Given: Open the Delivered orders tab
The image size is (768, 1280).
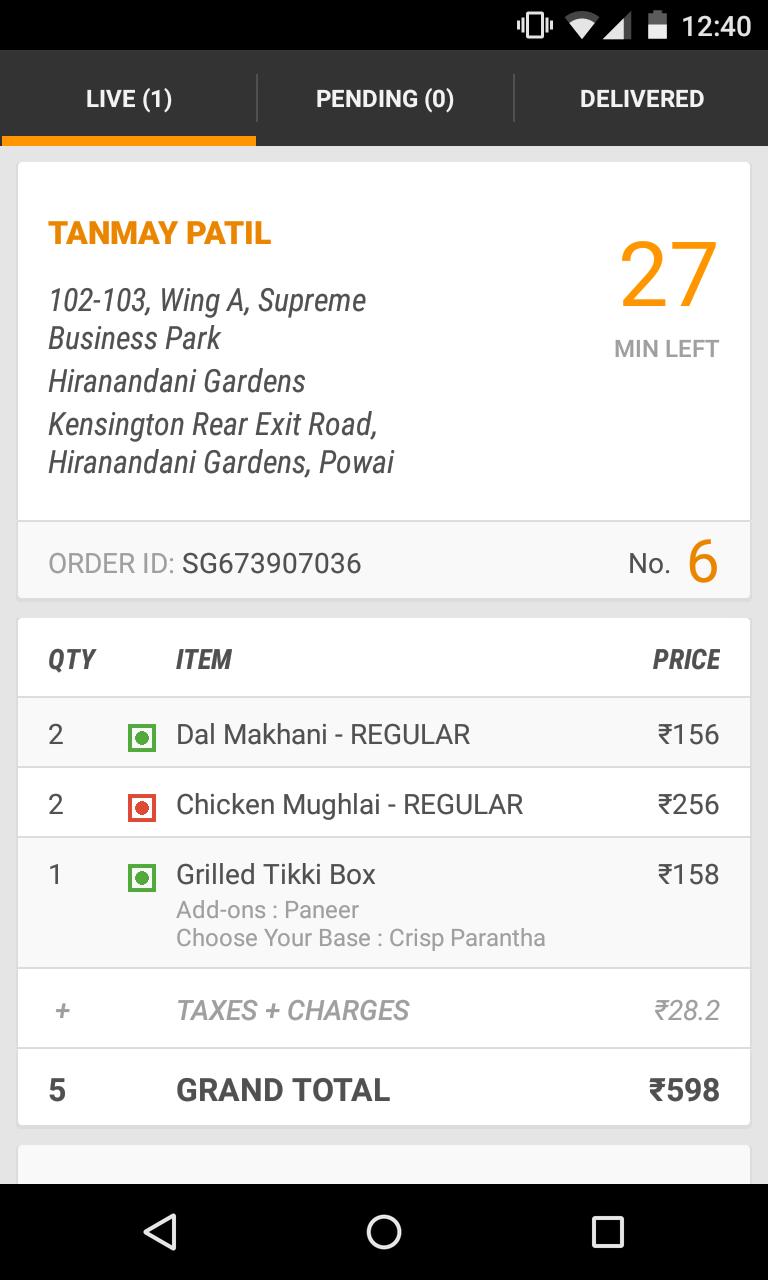Looking at the screenshot, I should (641, 99).
